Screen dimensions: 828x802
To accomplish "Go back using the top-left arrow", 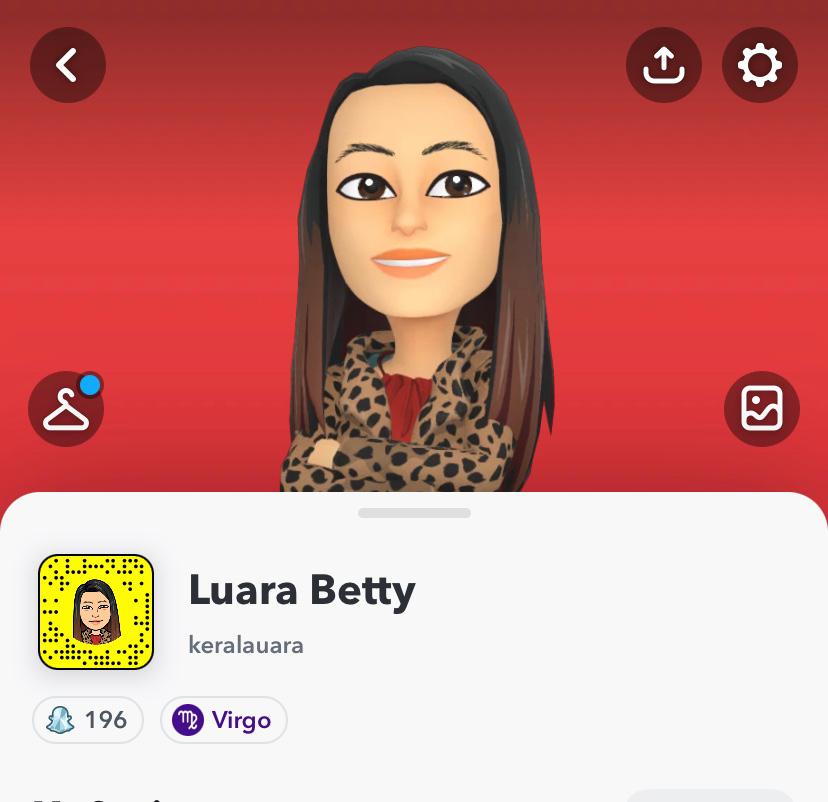I will (68, 65).
